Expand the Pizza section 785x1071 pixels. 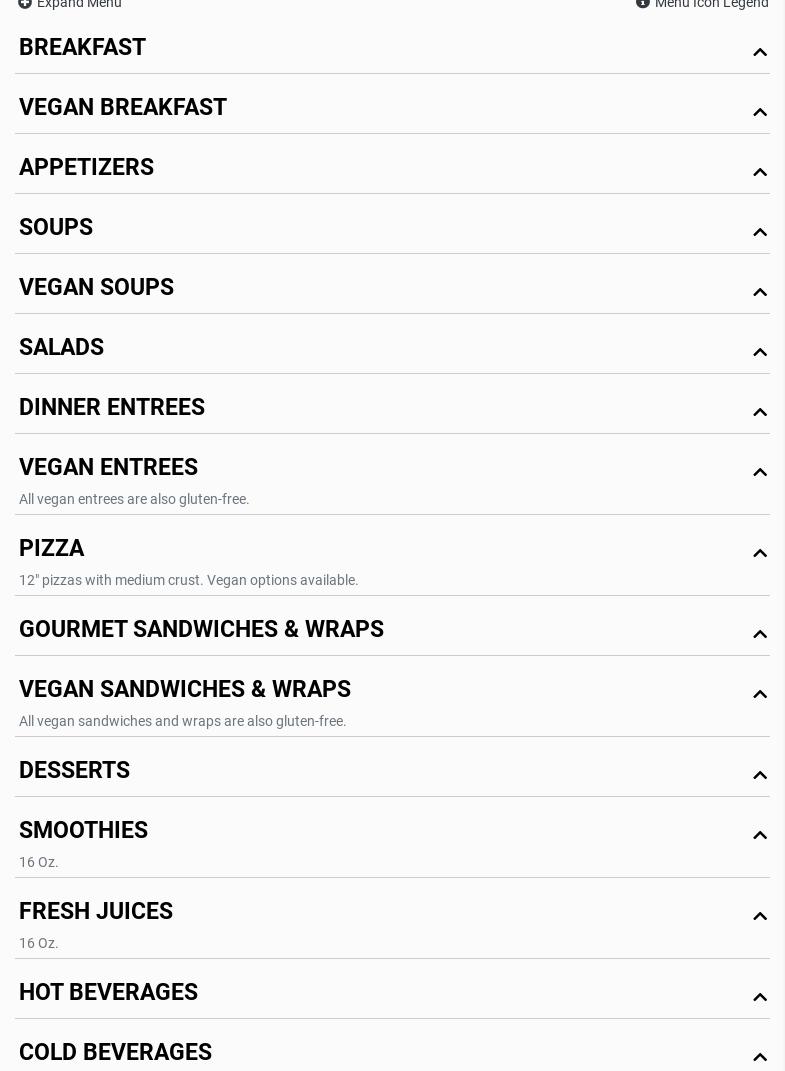(x=52, y=549)
